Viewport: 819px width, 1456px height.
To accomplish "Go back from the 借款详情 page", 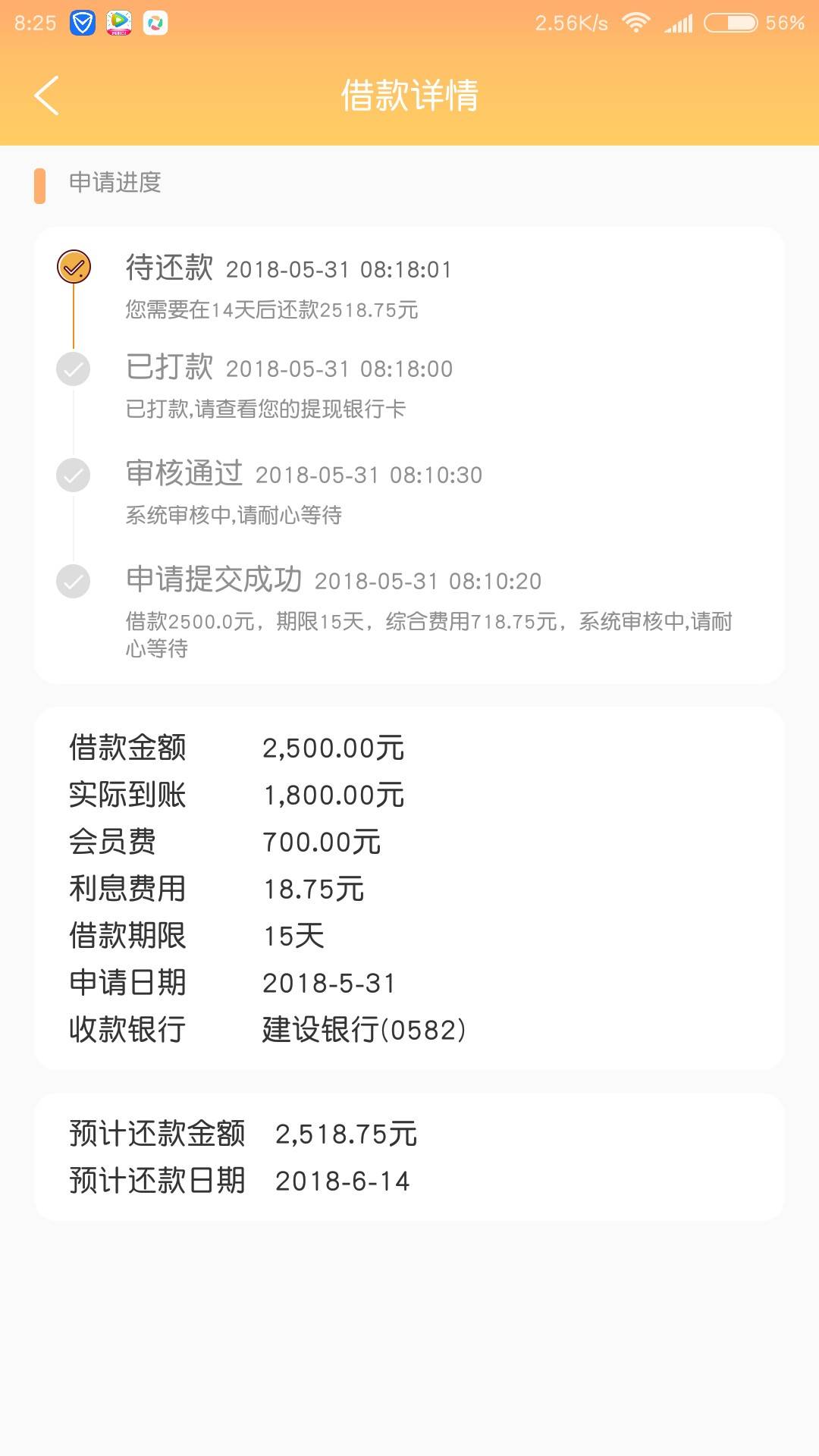I will 46,96.
